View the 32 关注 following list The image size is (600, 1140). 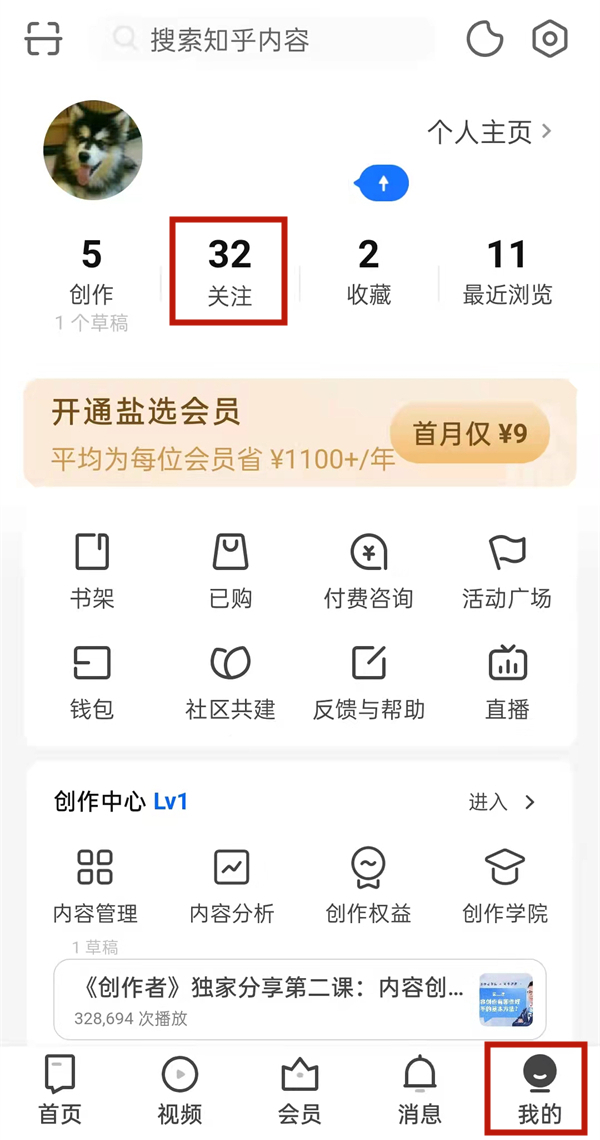(229, 271)
